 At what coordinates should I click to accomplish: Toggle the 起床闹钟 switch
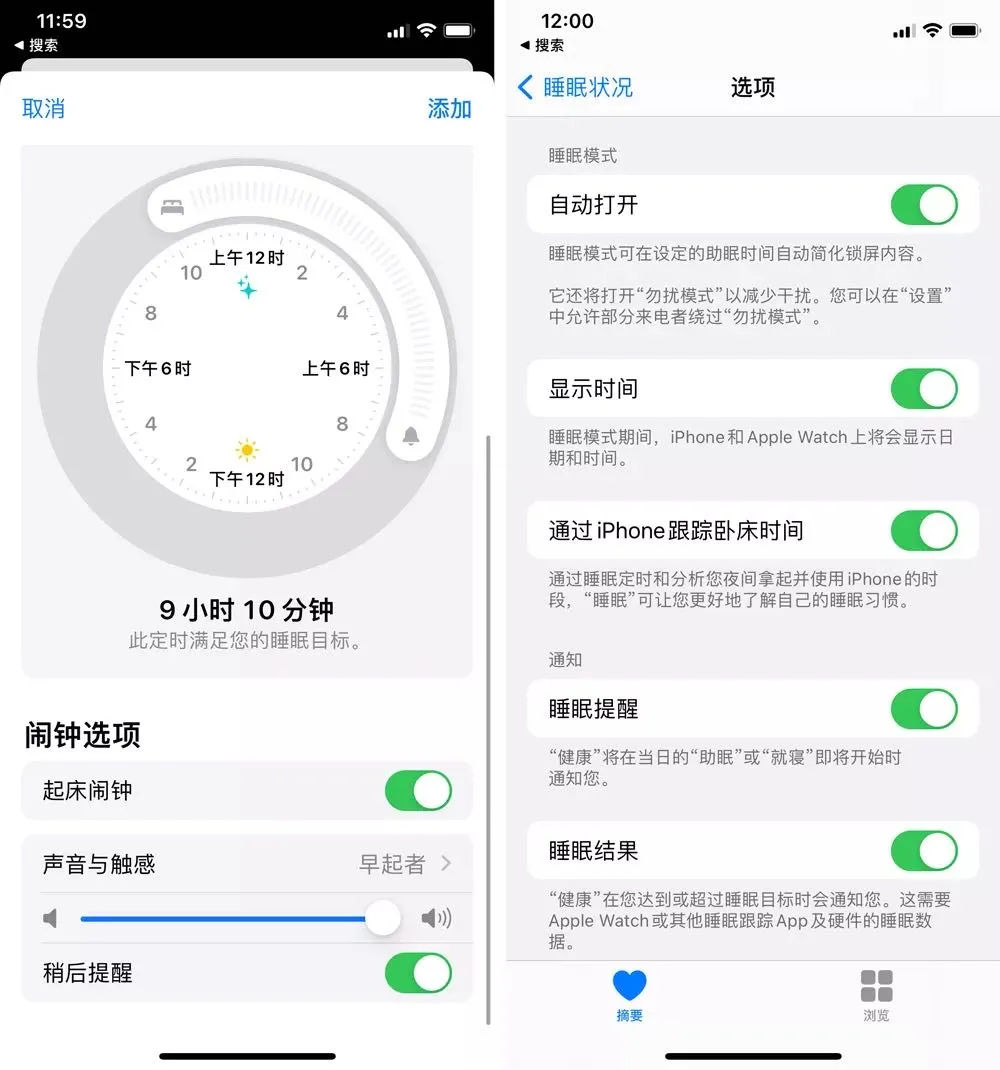(x=418, y=790)
